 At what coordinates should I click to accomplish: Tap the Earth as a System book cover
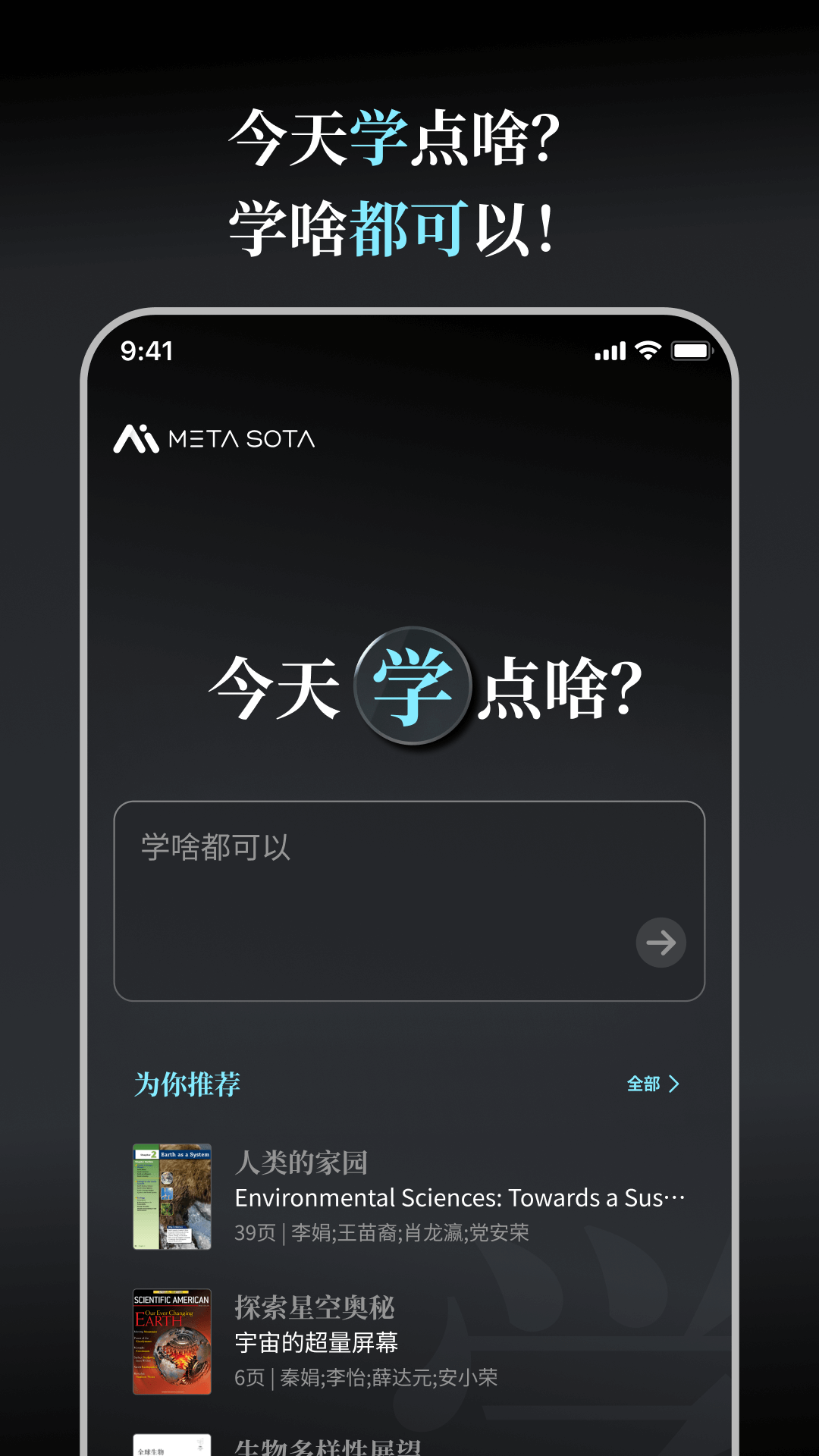tap(171, 1194)
